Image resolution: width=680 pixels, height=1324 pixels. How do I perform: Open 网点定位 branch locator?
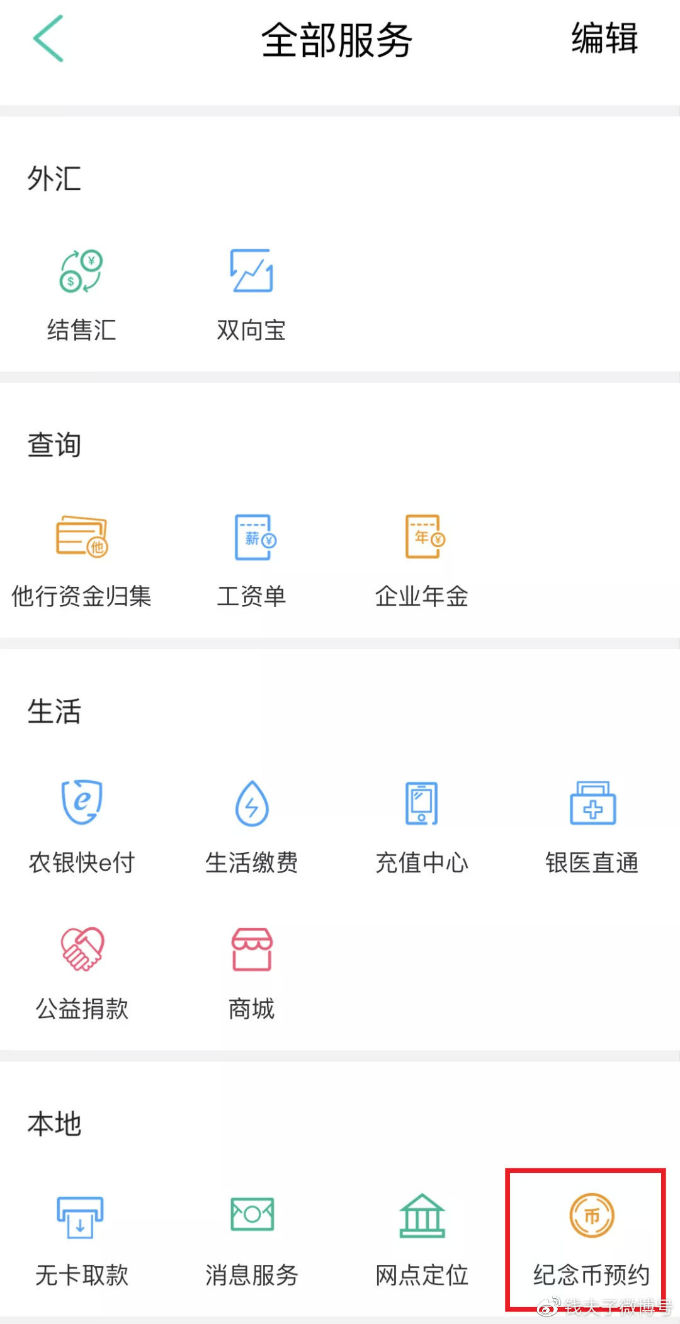click(421, 1238)
